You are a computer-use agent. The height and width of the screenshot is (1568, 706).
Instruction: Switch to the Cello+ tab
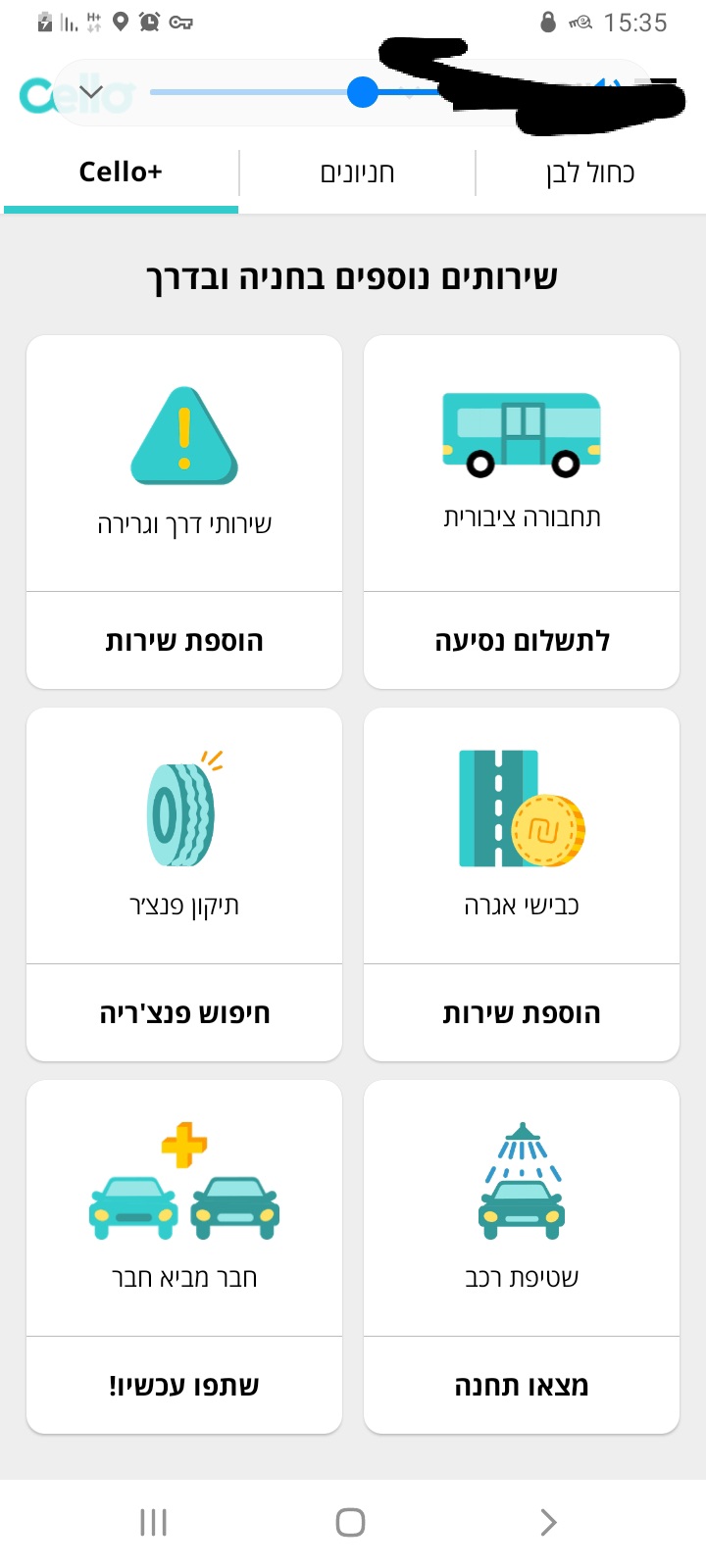pos(121,172)
